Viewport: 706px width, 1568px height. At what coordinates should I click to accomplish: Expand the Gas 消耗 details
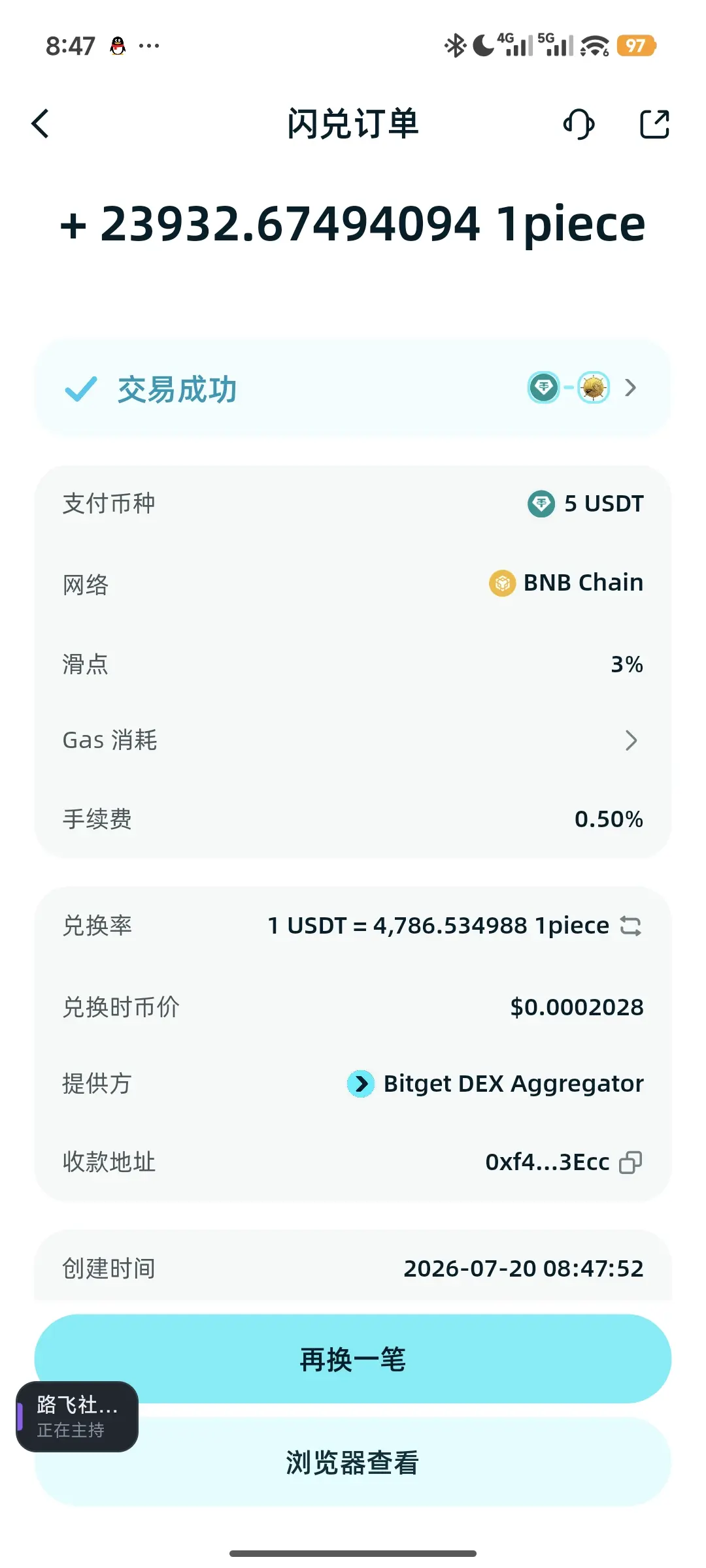tap(353, 740)
